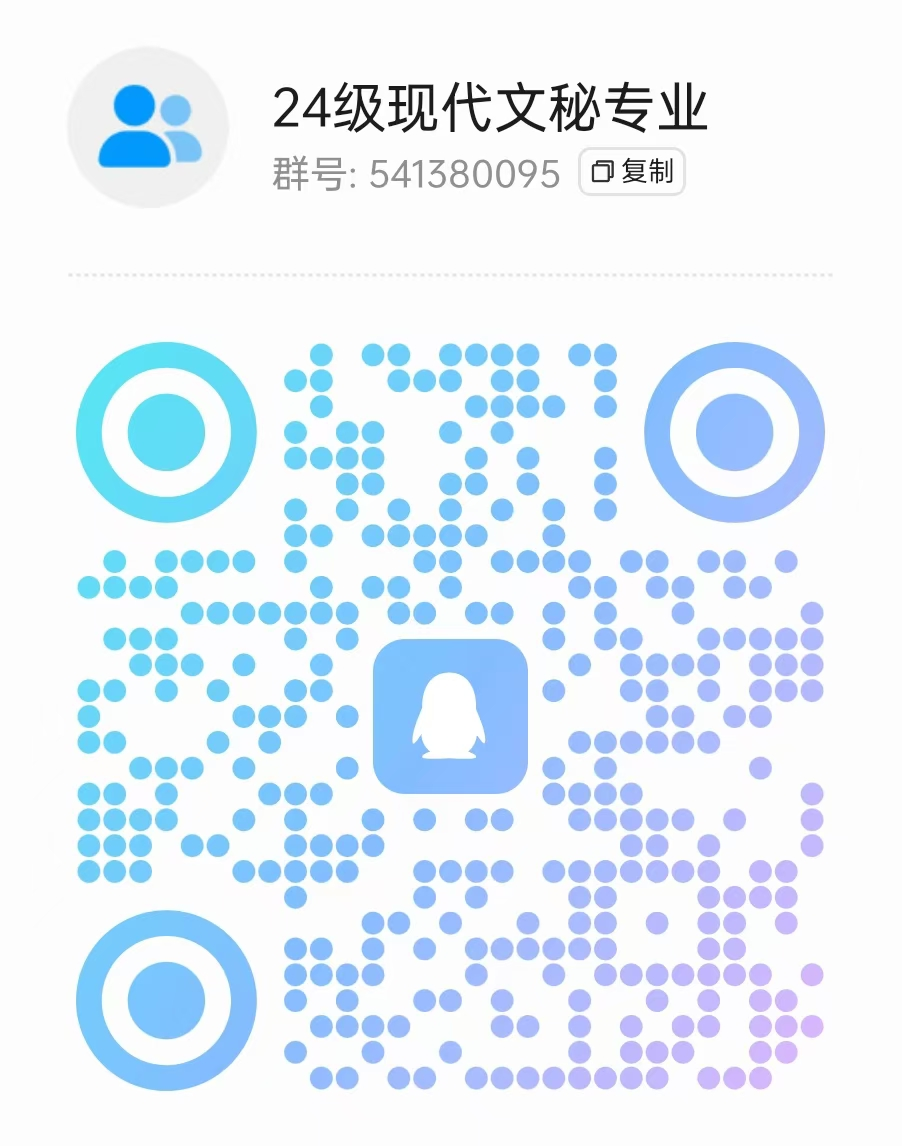Copy the group number 541380095

point(632,172)
